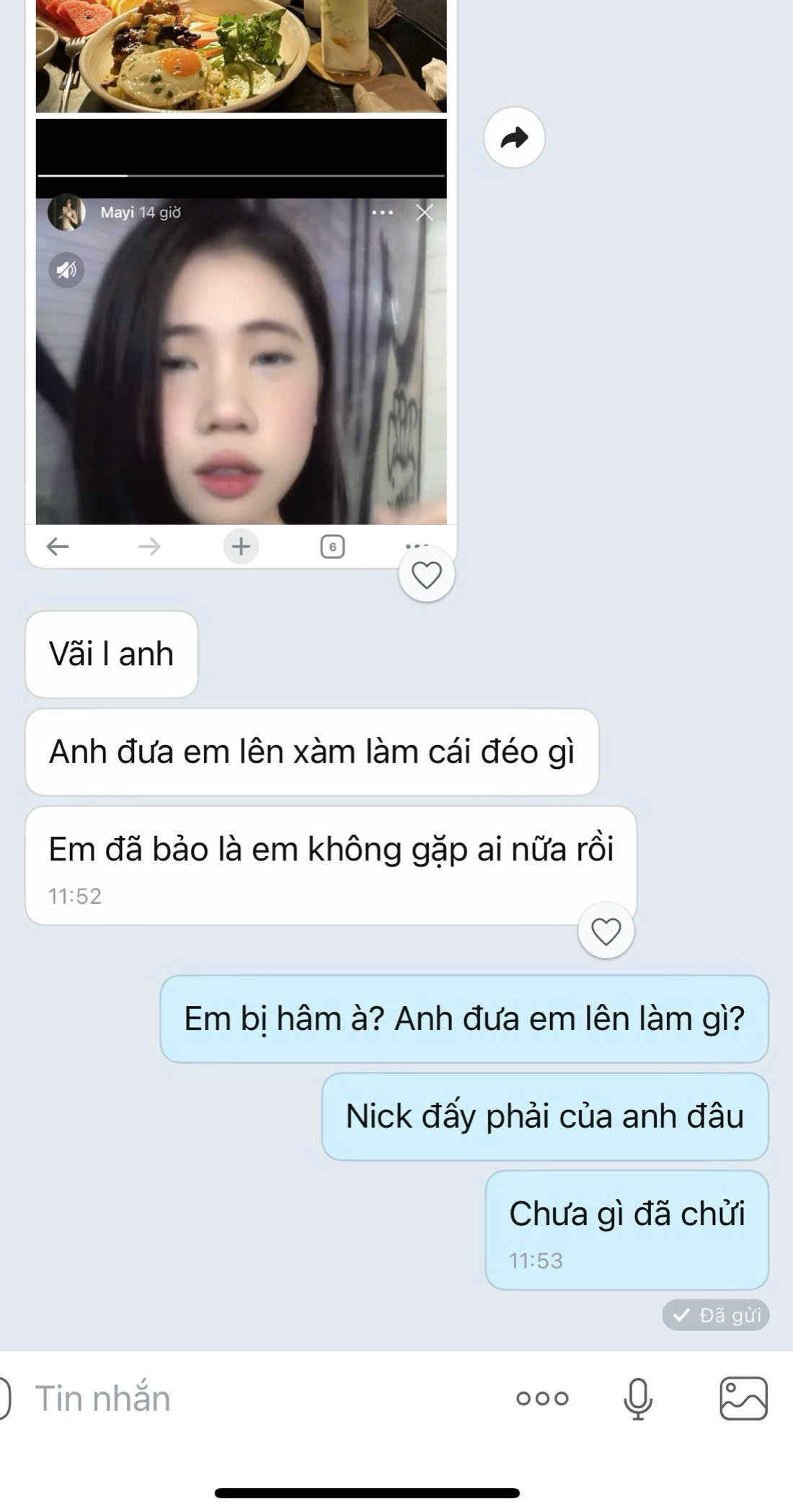The width and height of the screenshot is (793, 1512).
Task: Heart the message 'Em đã bảo là em không gặp ai nữa rồi'
Action: (x=606, y=931)
